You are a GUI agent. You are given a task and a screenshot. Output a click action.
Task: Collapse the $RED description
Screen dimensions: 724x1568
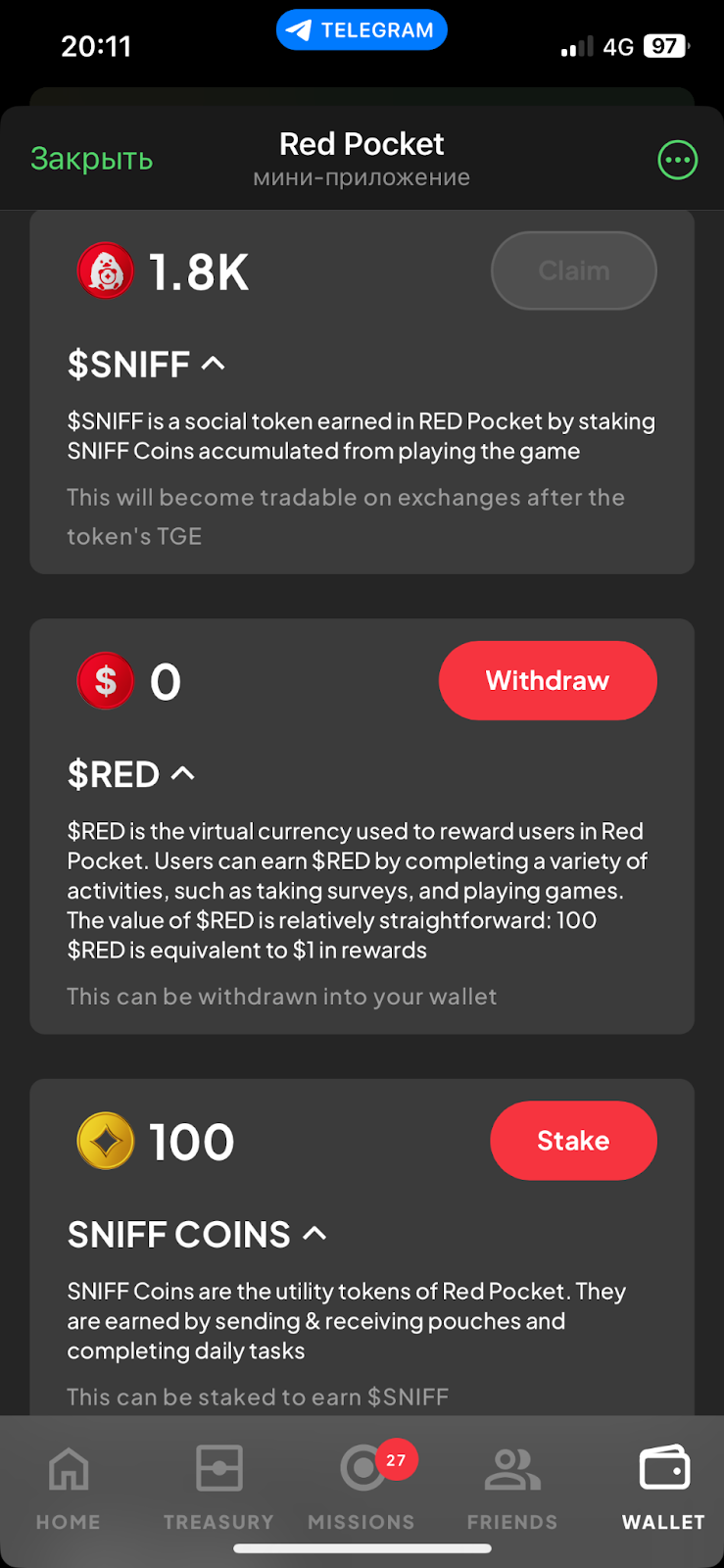click(x=183, y=773)
